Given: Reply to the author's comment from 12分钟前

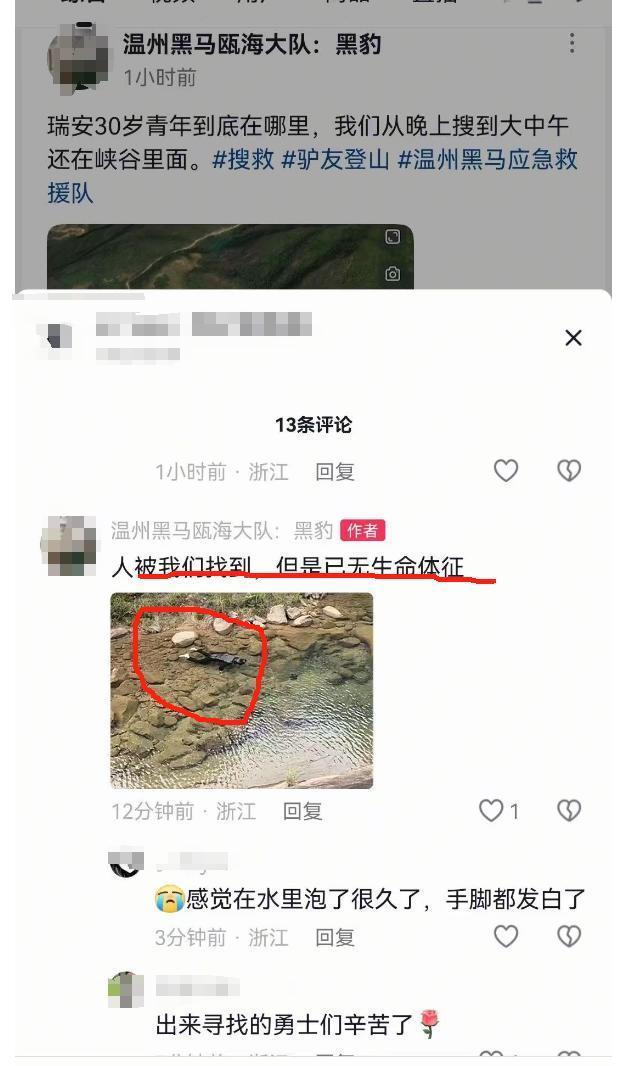Looking at the screenshot, I should click(x=302, y=811).
